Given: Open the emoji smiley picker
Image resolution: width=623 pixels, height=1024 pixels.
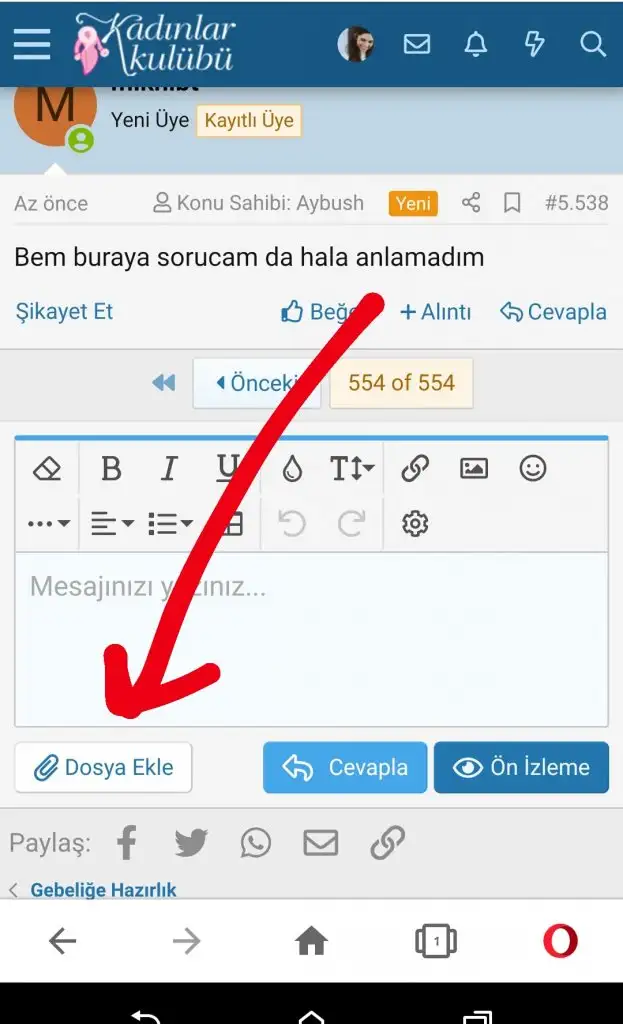Looking at the screenshot, I should [x=533, y=468].
